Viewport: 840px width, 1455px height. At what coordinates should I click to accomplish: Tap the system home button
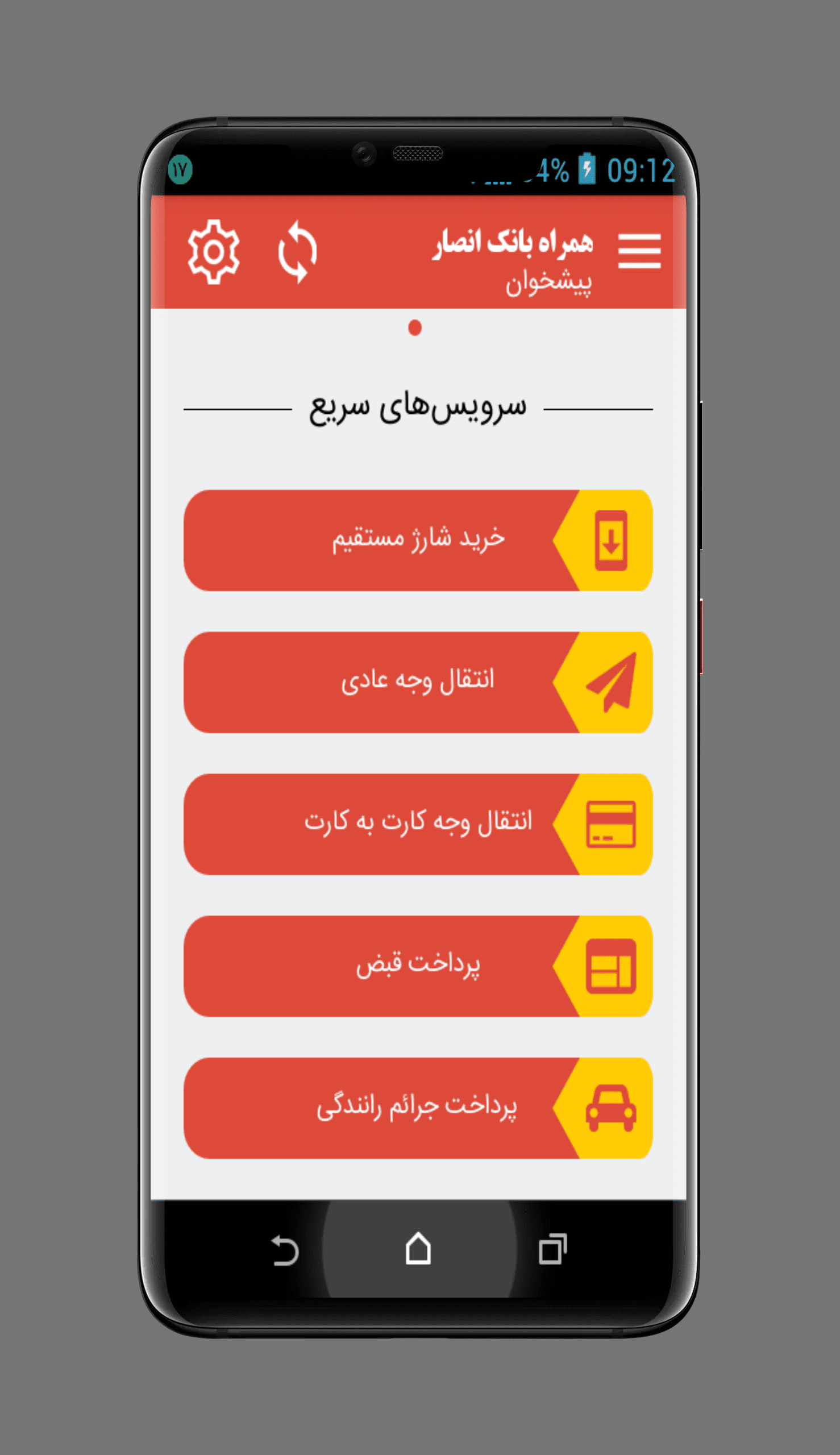click(418, 1249)
